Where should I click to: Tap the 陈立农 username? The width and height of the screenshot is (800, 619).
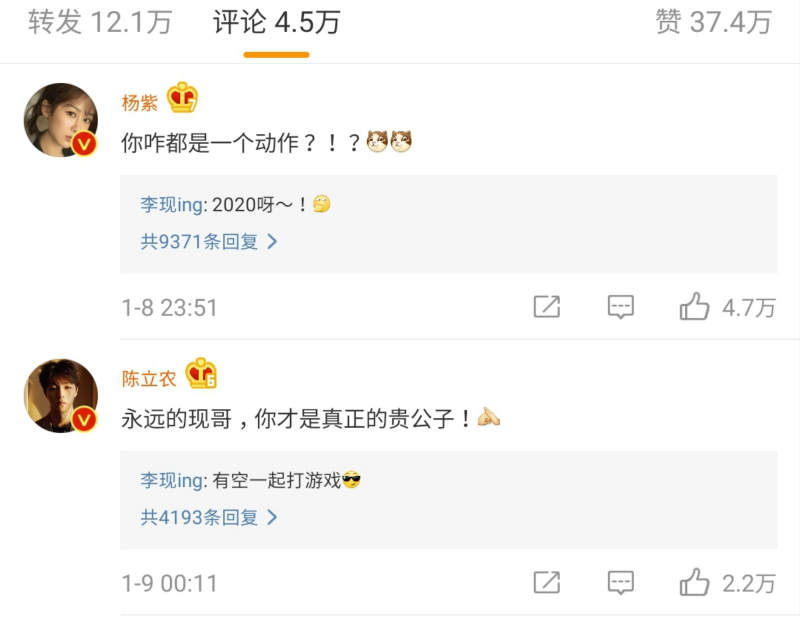(149, 378)
